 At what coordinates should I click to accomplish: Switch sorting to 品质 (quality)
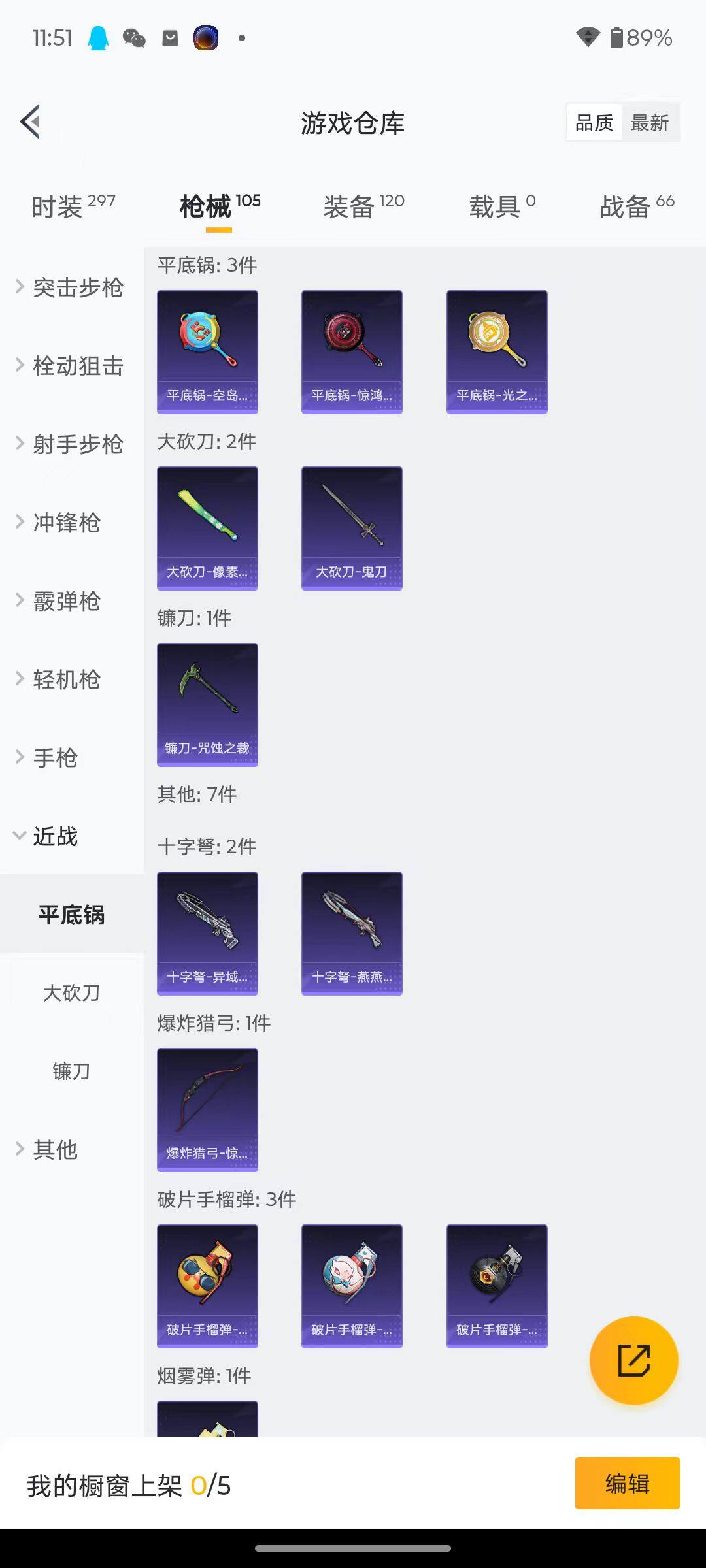[593, 122]
